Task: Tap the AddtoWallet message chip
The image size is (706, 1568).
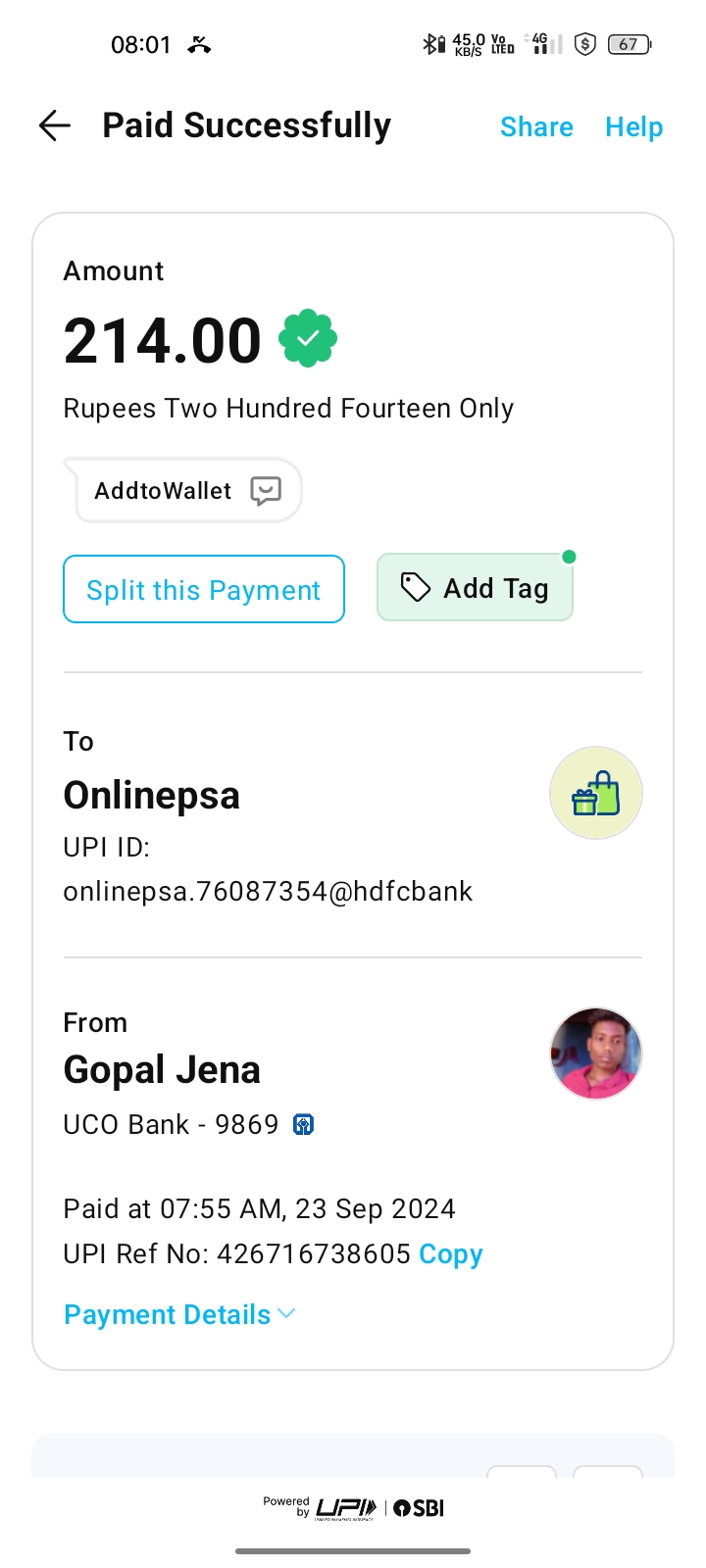Action: click(186, 490)
